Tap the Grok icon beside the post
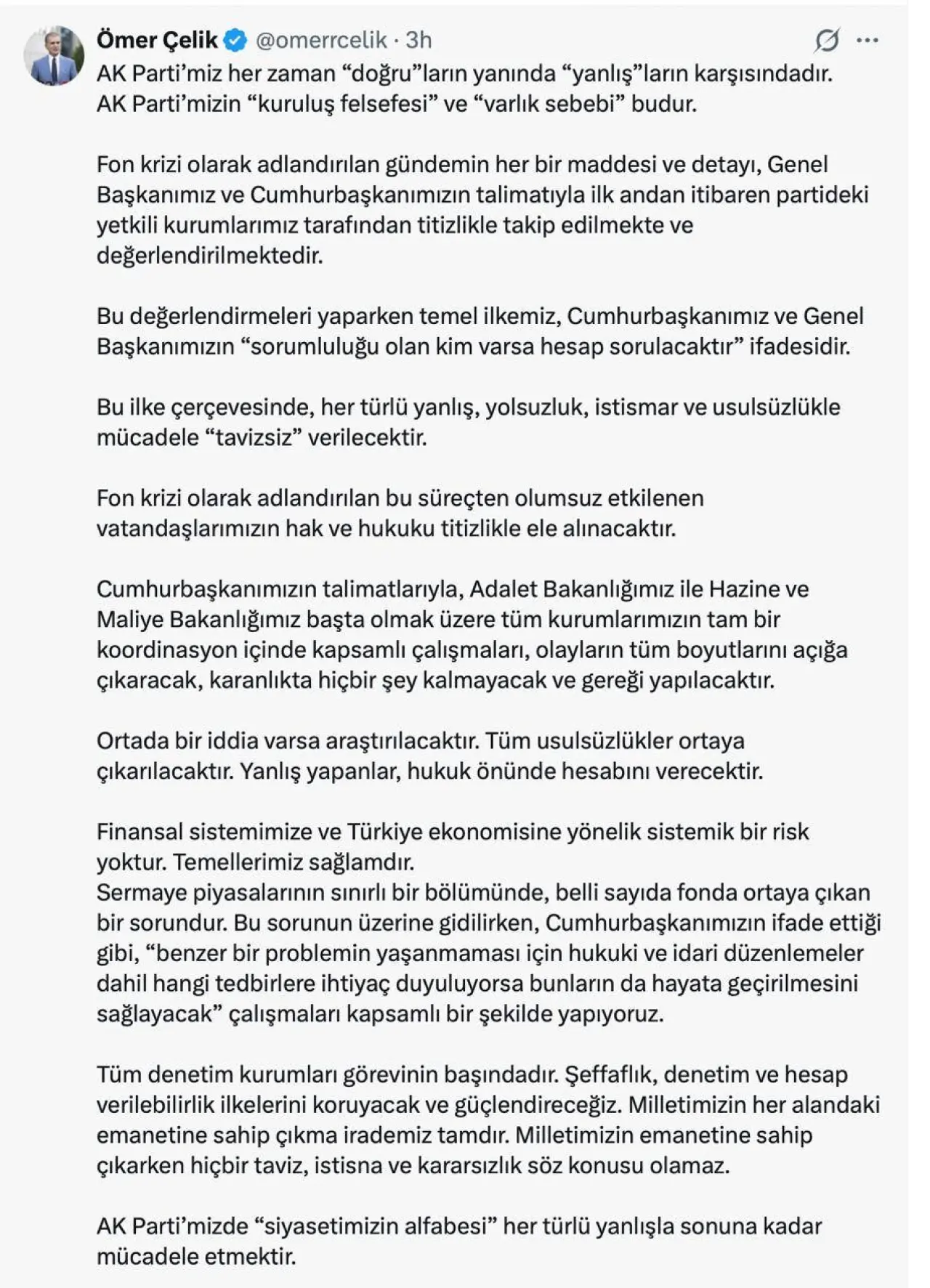This screenshot has width=930, height=1288. point(827,40)
